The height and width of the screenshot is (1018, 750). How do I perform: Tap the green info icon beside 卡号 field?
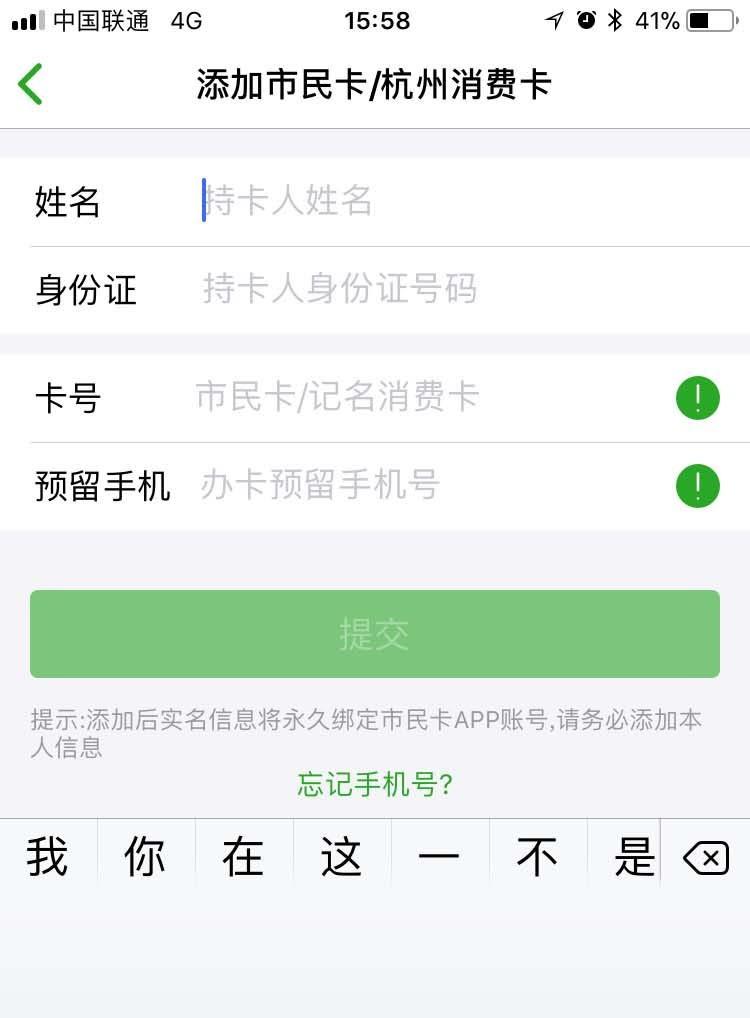point(698,397)
